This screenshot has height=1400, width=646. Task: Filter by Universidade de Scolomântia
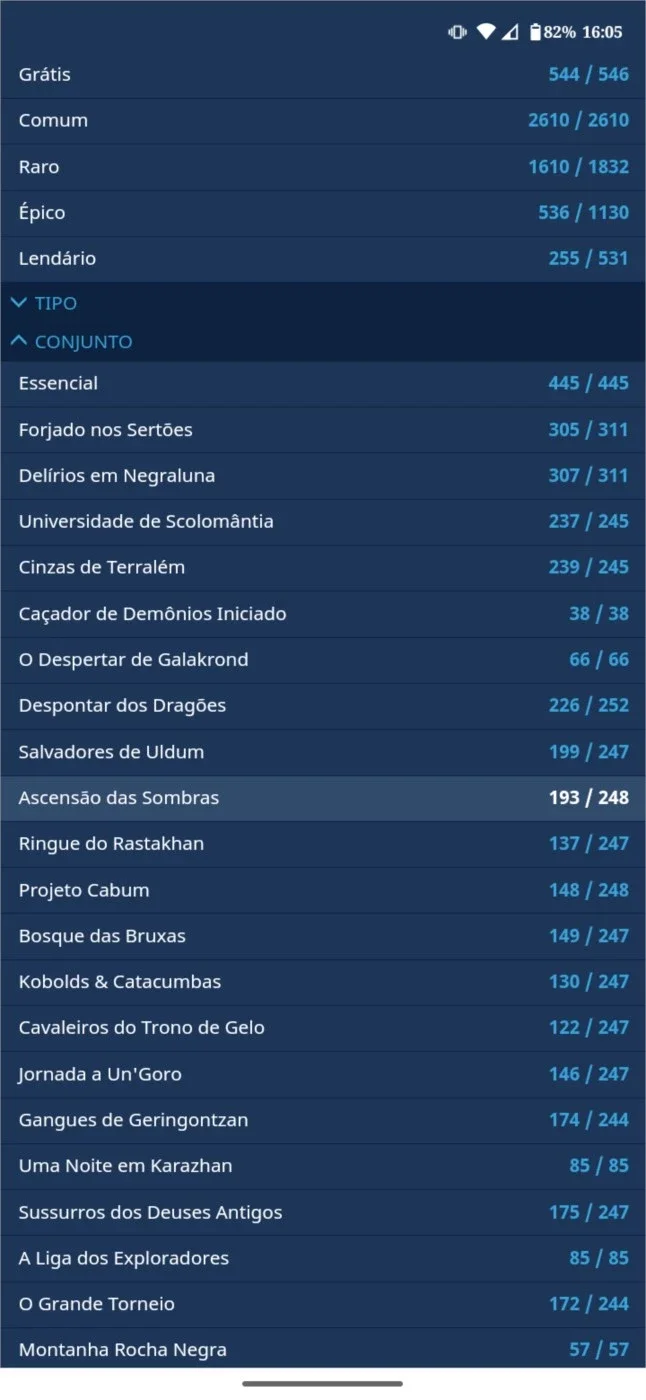[323, 522]
